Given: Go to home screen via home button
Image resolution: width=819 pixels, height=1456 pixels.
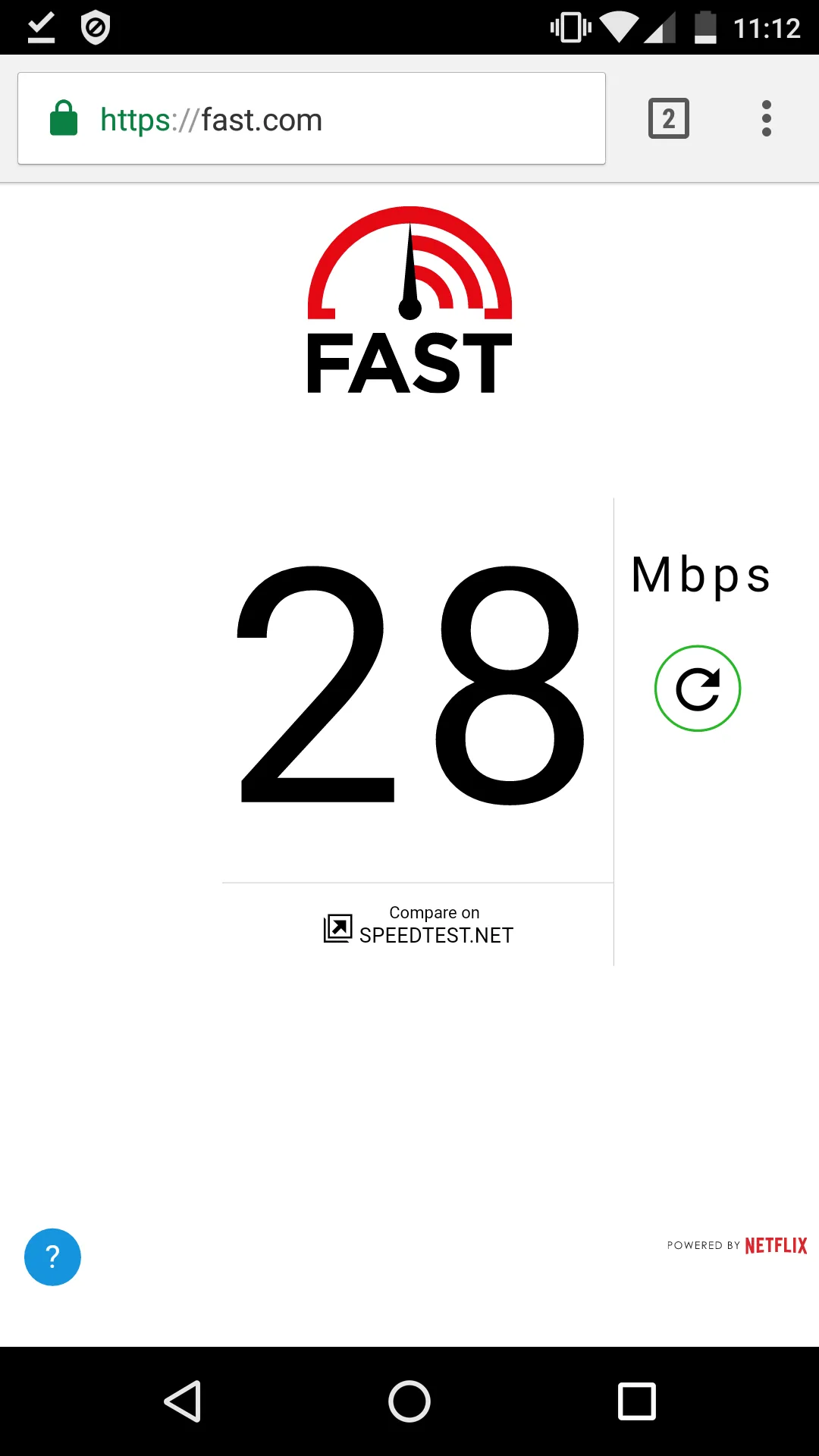Looking at the screenshot, I should (x=409, y=1401).
